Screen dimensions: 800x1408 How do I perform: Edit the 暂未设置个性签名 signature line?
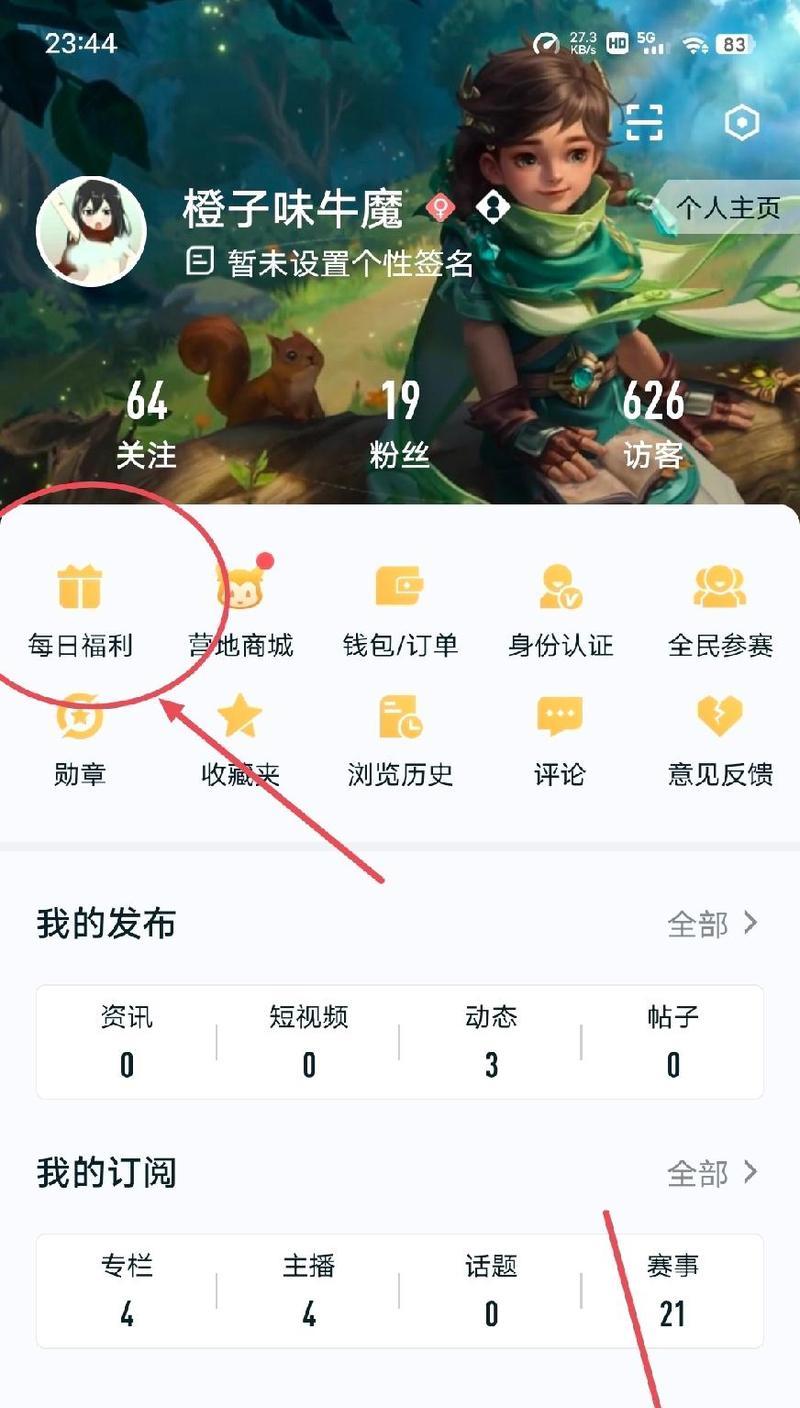330,263
